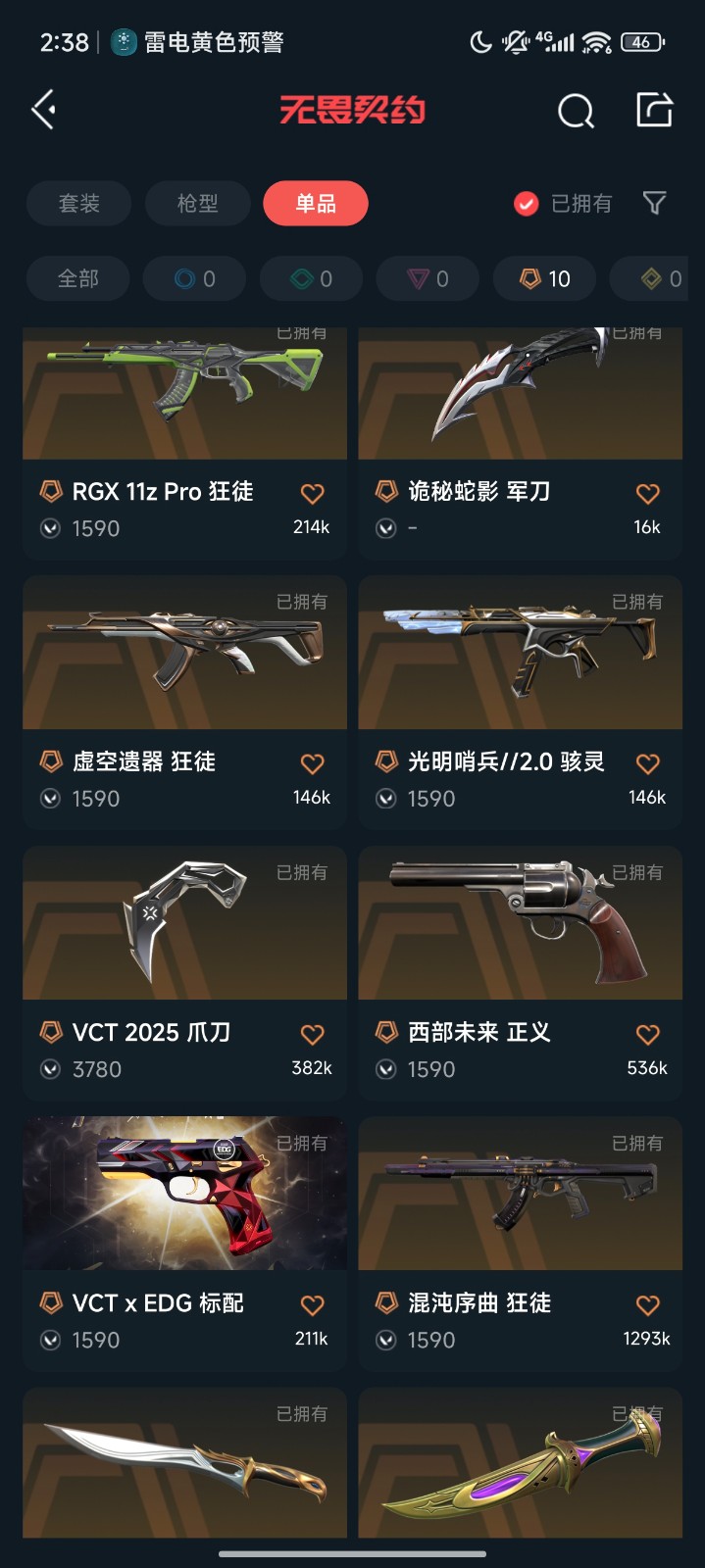Viewport: 705px width, 1568px height.
Task: Favorite the 诡秘蛇影 军刀 skin
Action: (x=647, y=494)
